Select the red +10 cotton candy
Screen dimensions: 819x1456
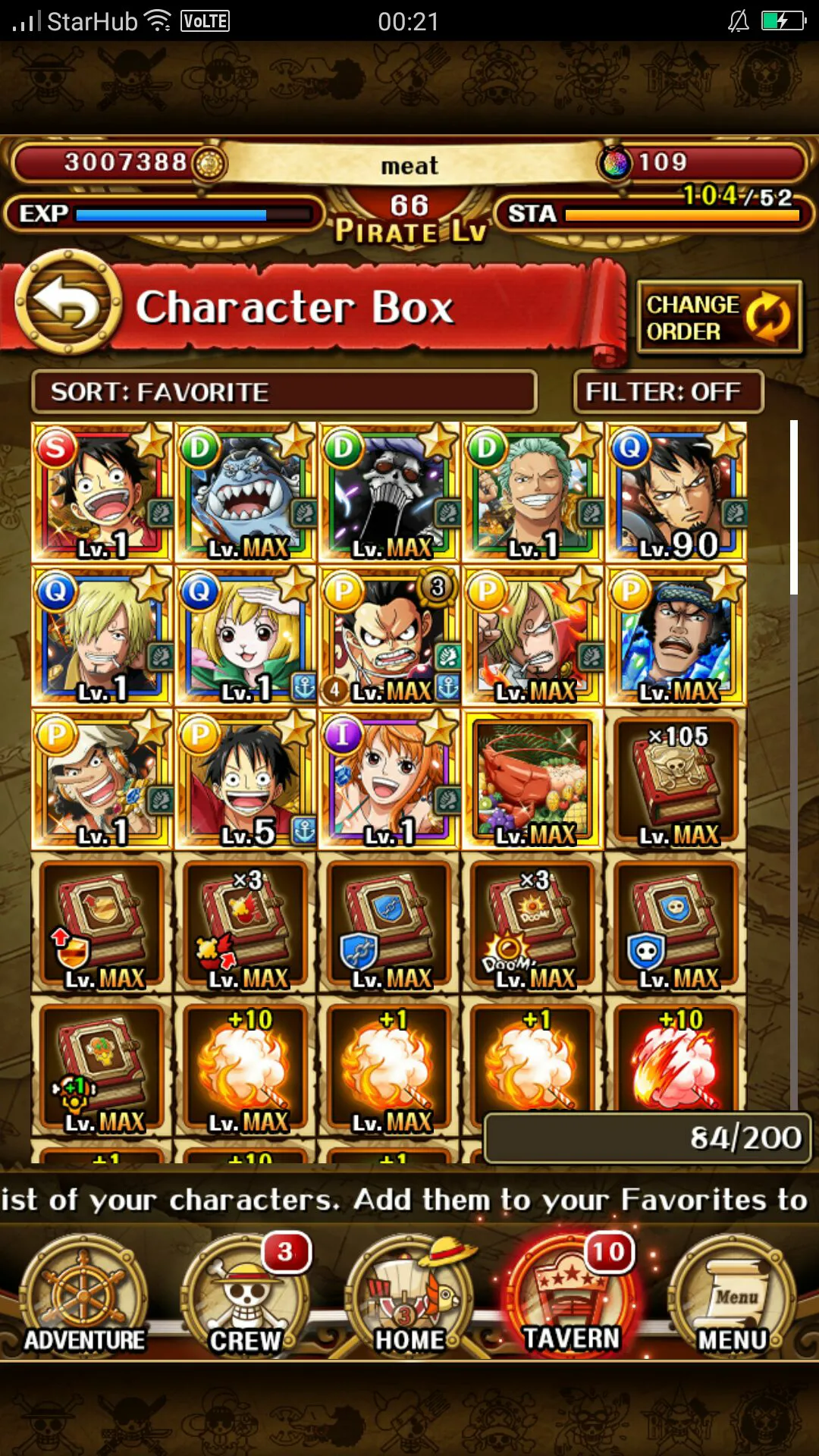[676, 1058]
